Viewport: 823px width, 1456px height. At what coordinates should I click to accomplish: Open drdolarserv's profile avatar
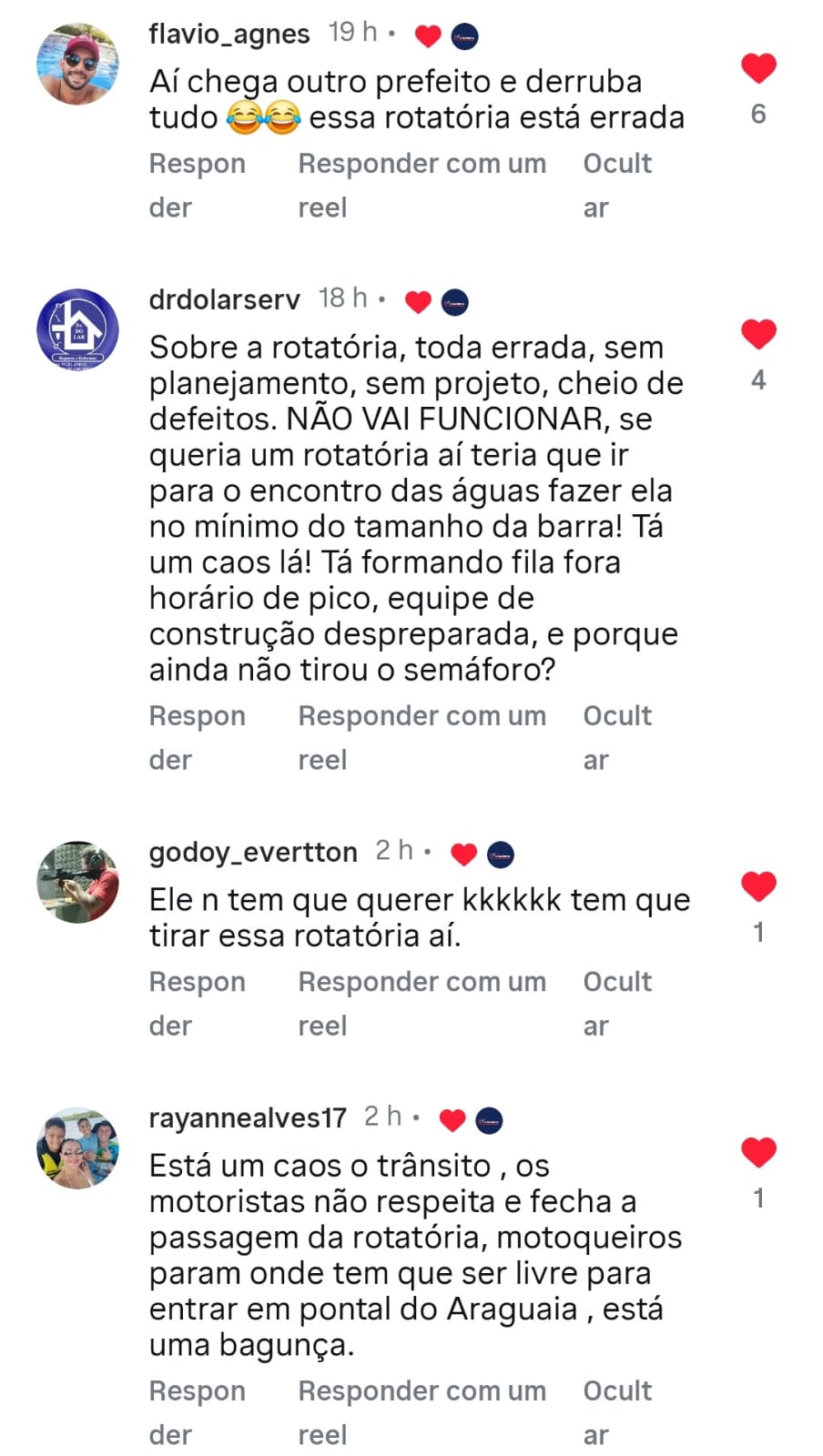(x=77, y=329)
